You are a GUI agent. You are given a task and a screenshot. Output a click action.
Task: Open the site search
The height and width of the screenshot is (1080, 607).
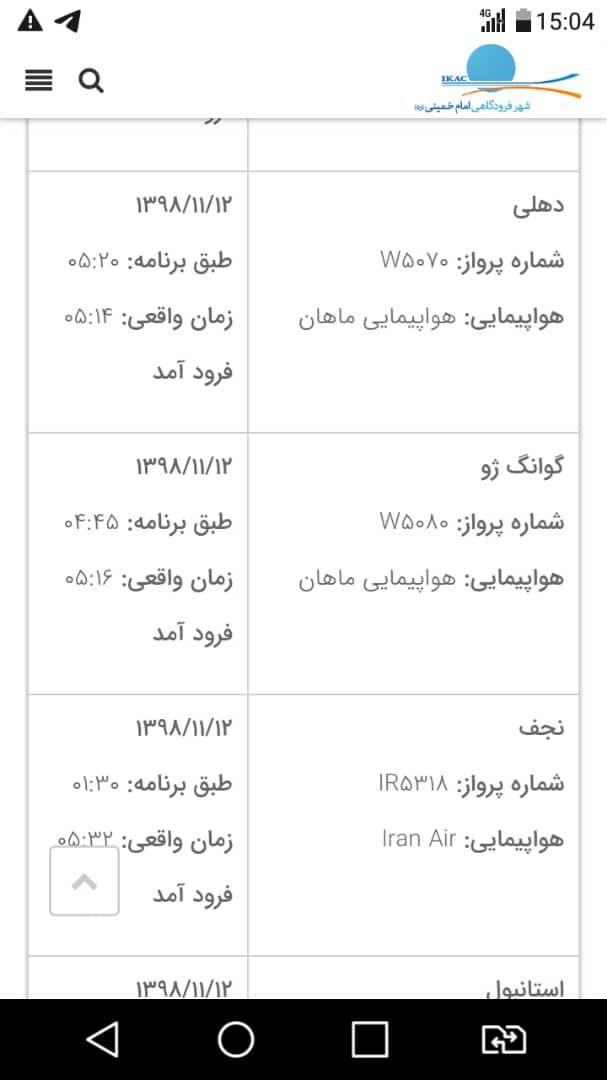91,81
